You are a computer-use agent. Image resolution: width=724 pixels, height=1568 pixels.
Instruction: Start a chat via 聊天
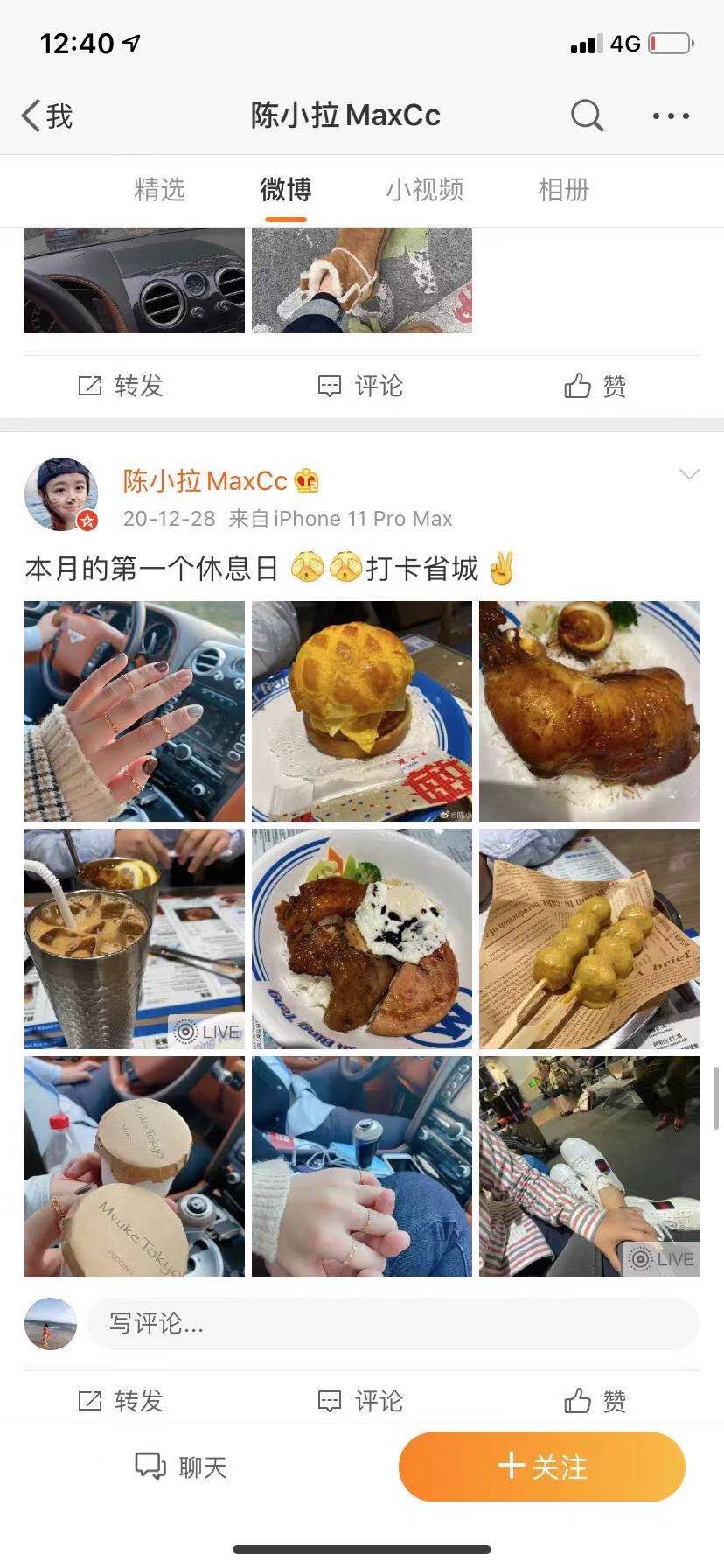(181, 1466)
